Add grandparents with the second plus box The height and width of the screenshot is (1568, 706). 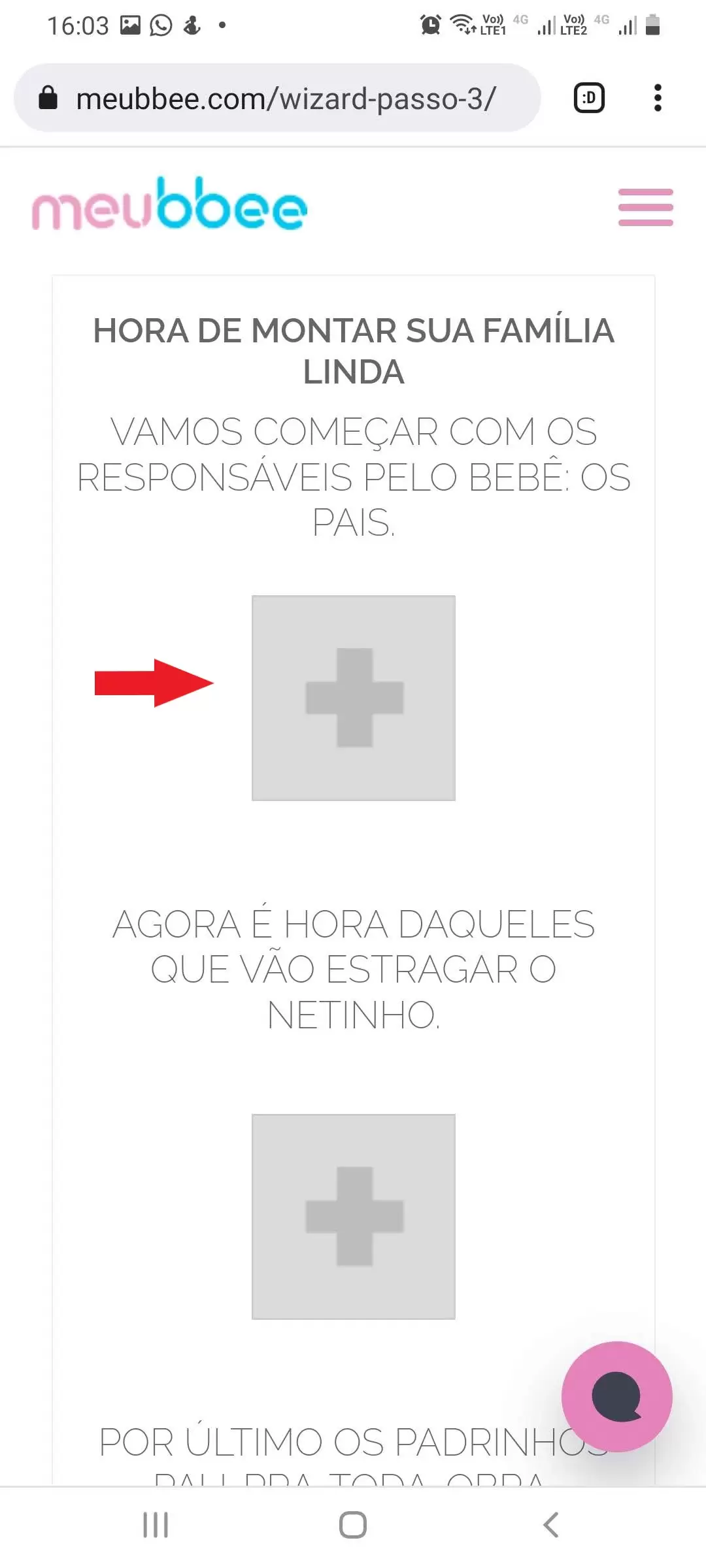click(x=354, y=1217)
